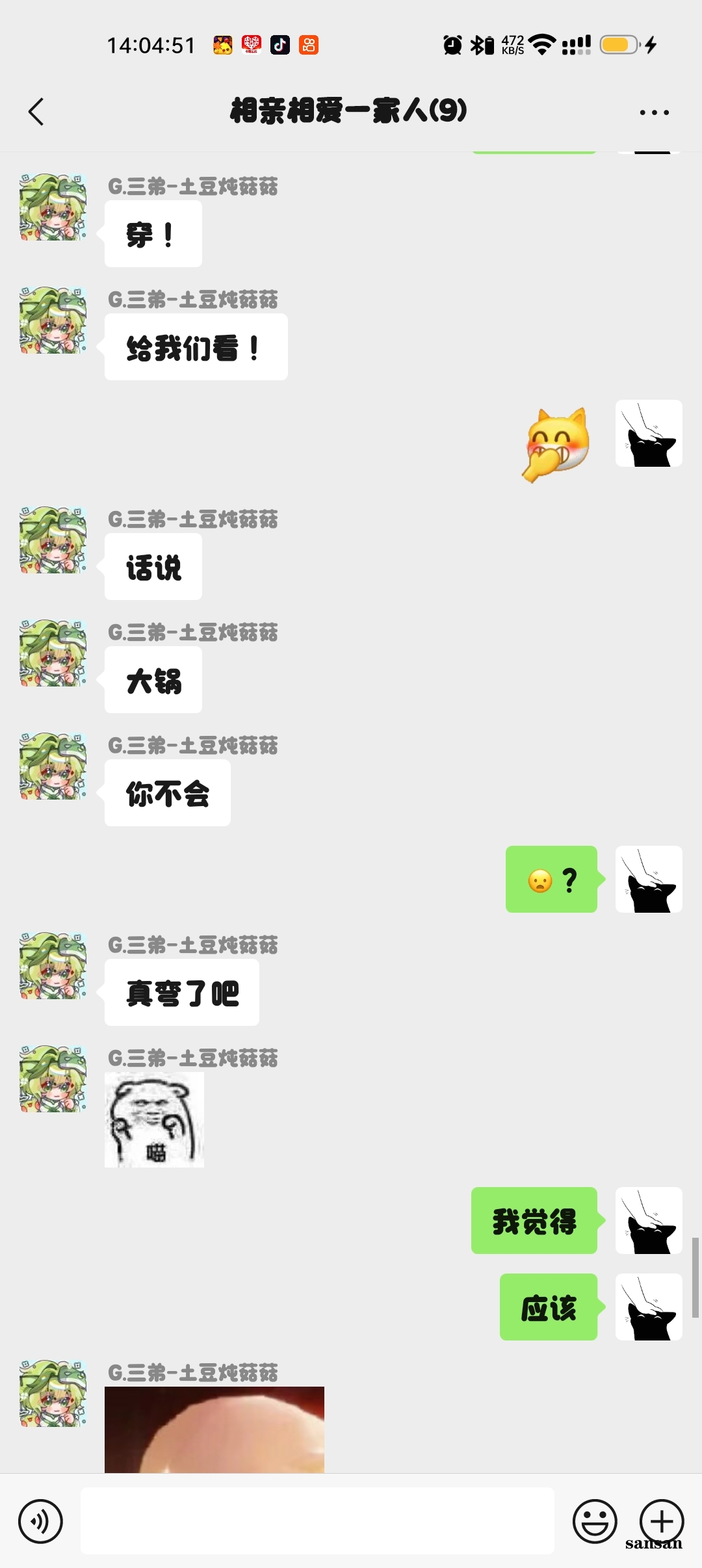The width and height of the screenshot is (702, 1568).
Task: Tap the message text field
Action: (x=317, y=1521)
